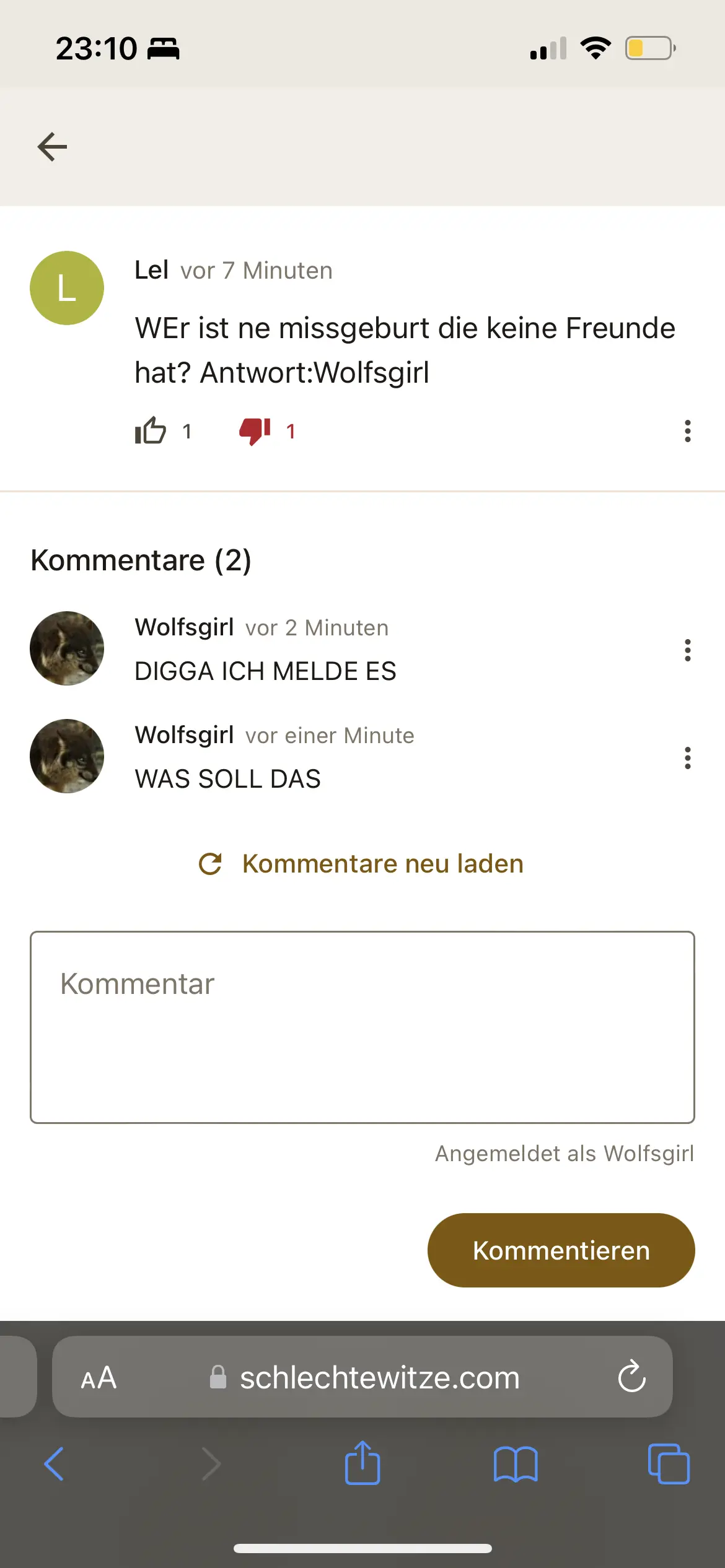This screenshot has height=1568, width=725.
Task: Go back using the top arrow
Action: 52,147
